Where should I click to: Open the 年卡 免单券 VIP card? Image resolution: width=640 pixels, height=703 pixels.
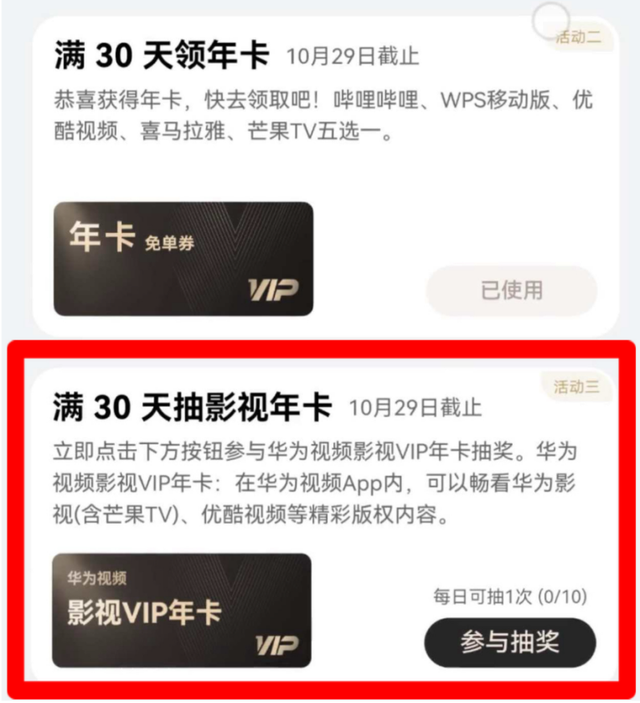(183, 259)
